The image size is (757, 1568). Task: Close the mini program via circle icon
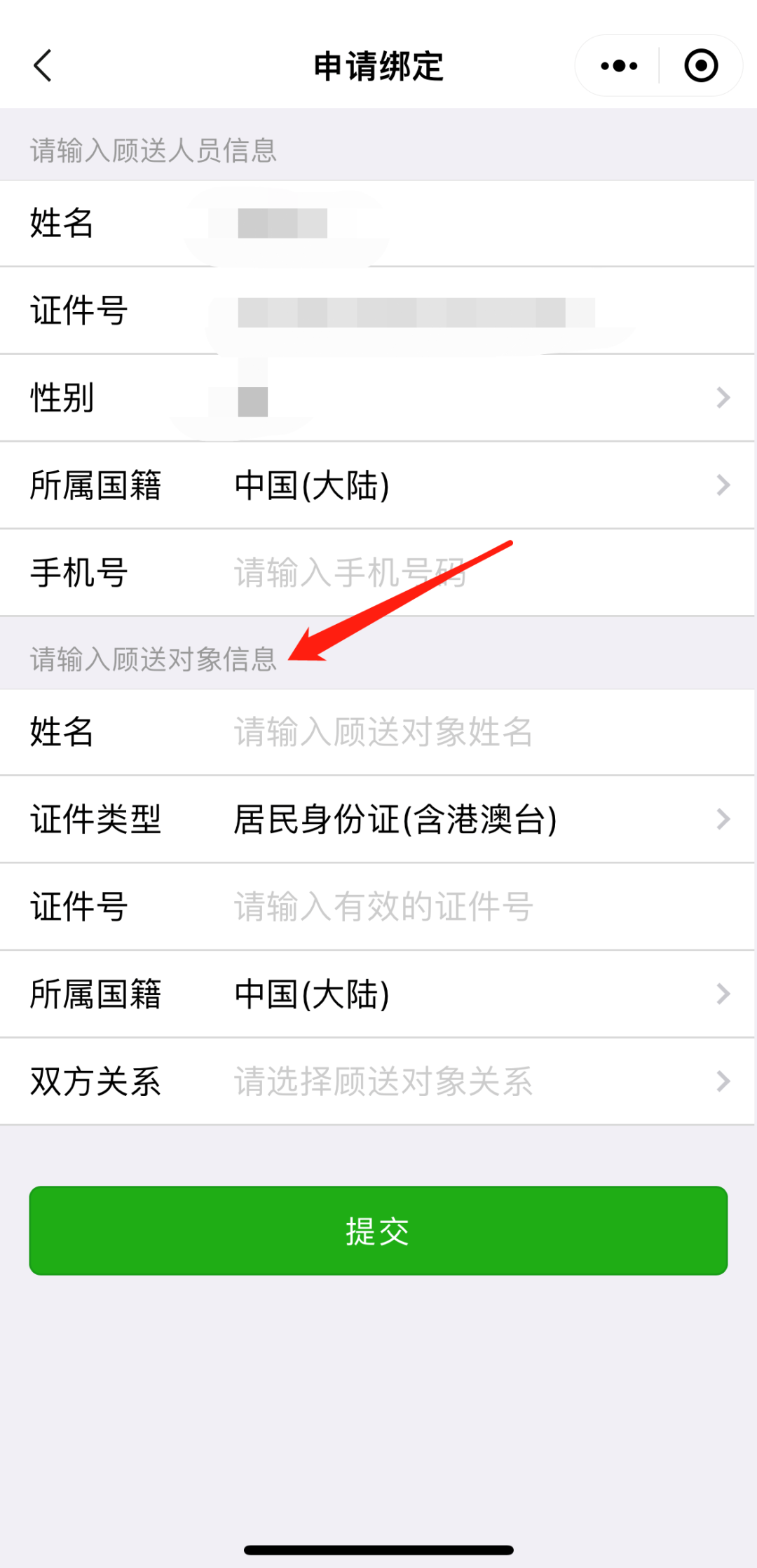coord(700,66)
